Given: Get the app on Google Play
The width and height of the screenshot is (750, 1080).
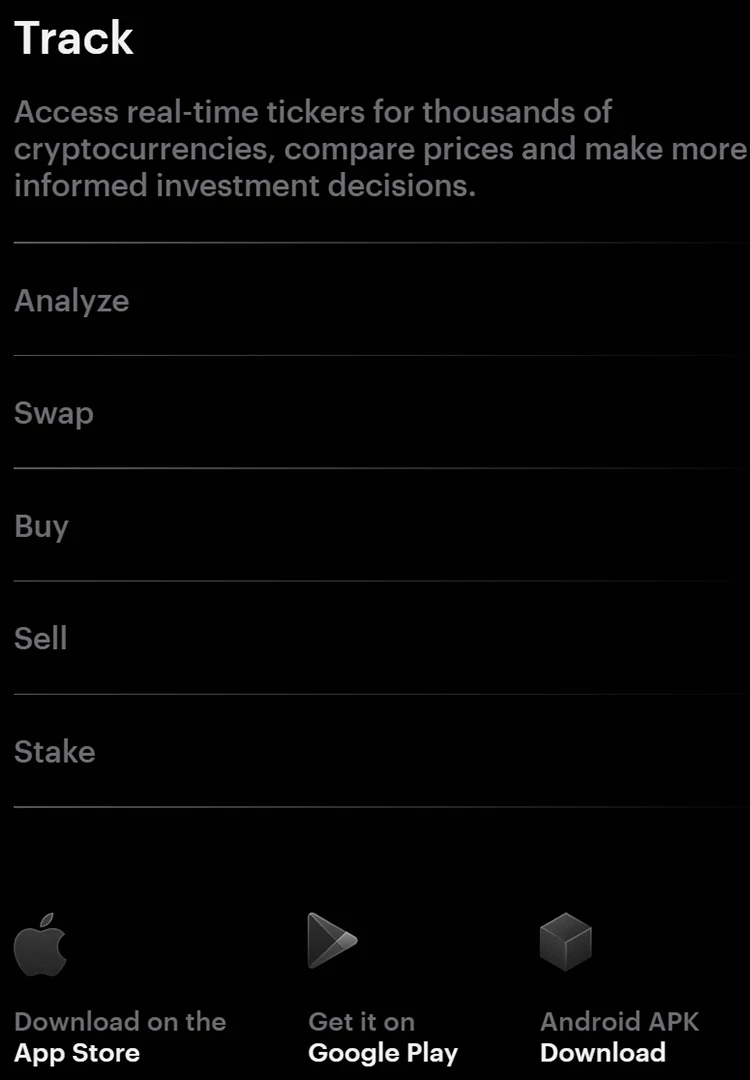Looking at the screenshot, I should [x=383, y=989].
